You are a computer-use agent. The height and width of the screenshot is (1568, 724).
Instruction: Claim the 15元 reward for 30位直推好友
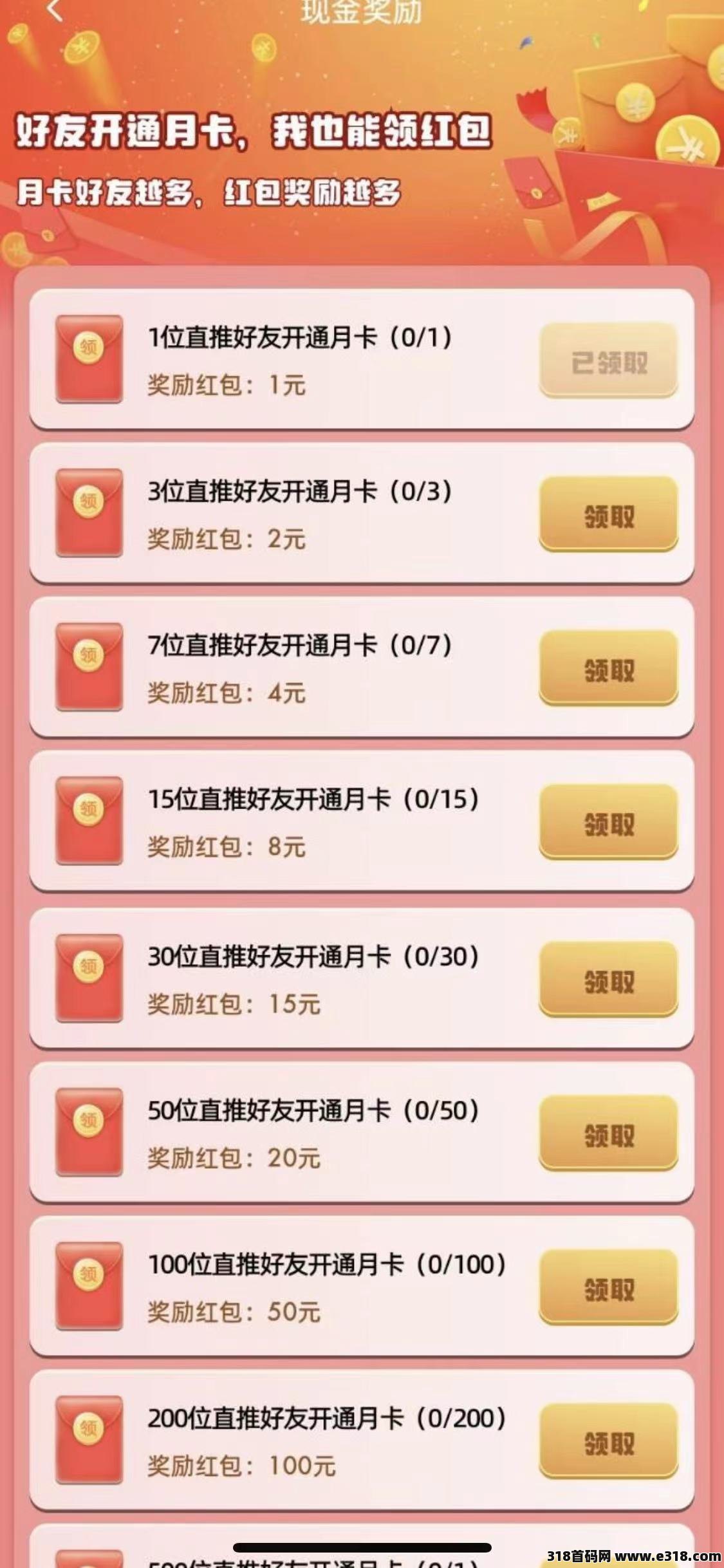click(x=608, y=981)
